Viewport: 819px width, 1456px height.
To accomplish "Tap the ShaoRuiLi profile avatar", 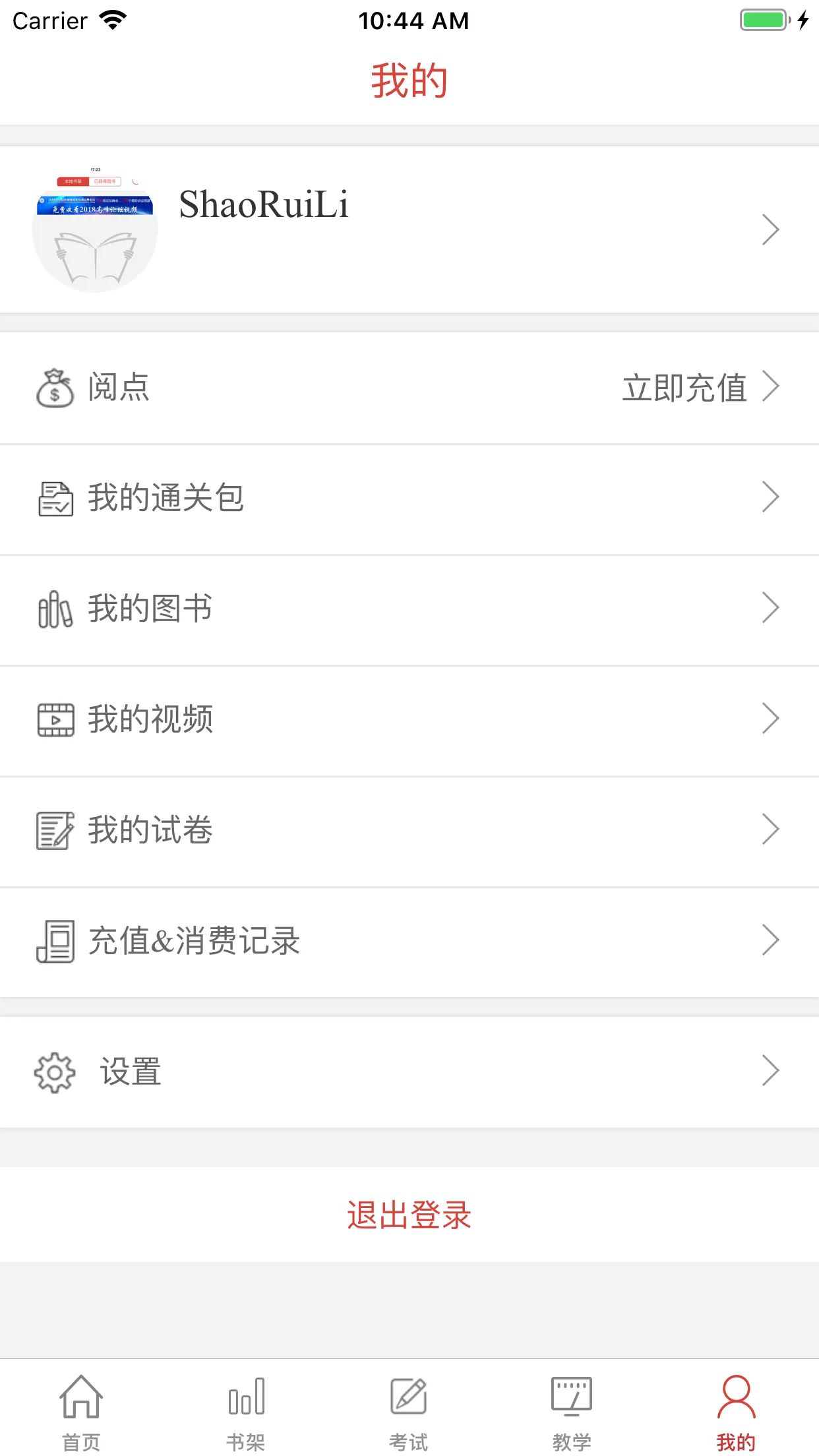I will point(94,229).
